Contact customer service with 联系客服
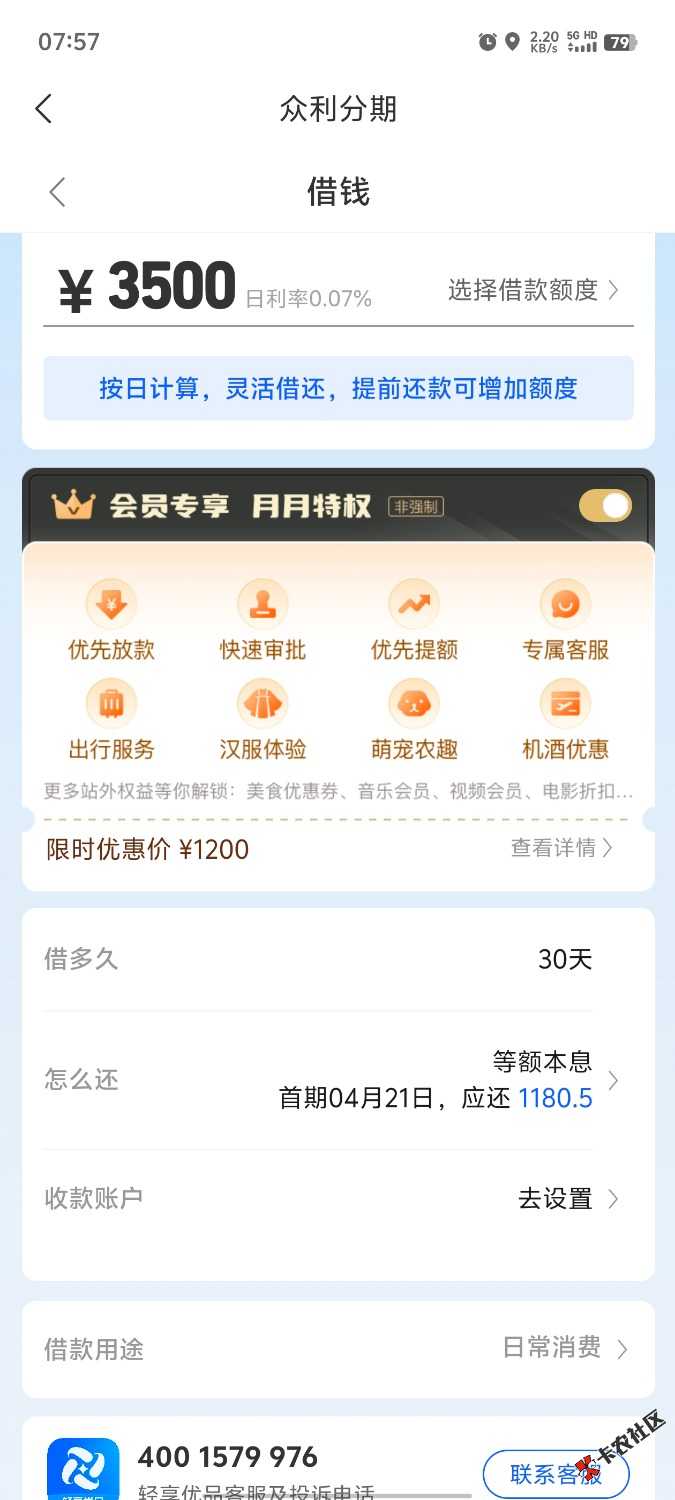 click(555, 1473)
